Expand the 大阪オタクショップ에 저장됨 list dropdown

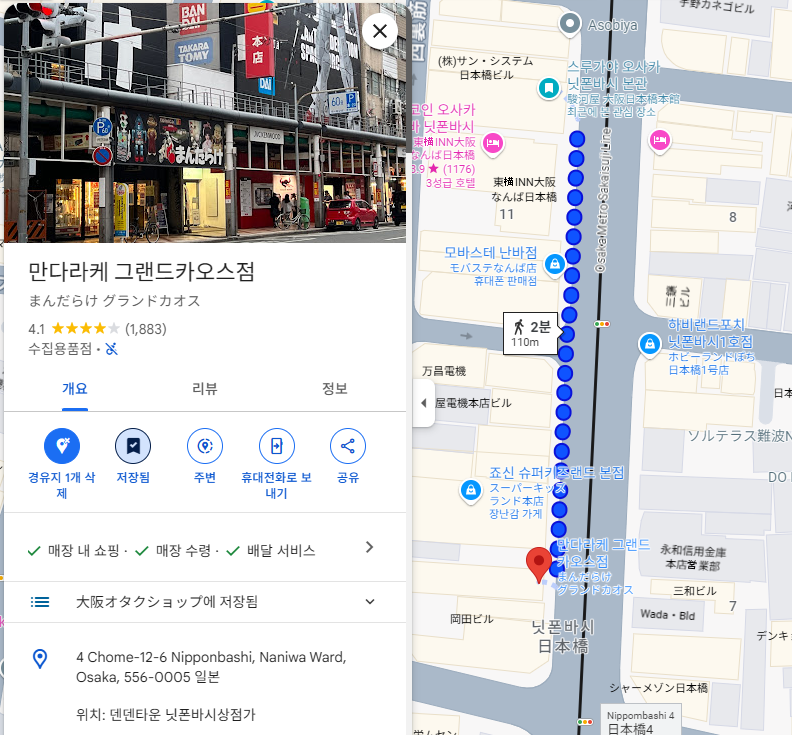pyautogui.click(x=370, y=601)
